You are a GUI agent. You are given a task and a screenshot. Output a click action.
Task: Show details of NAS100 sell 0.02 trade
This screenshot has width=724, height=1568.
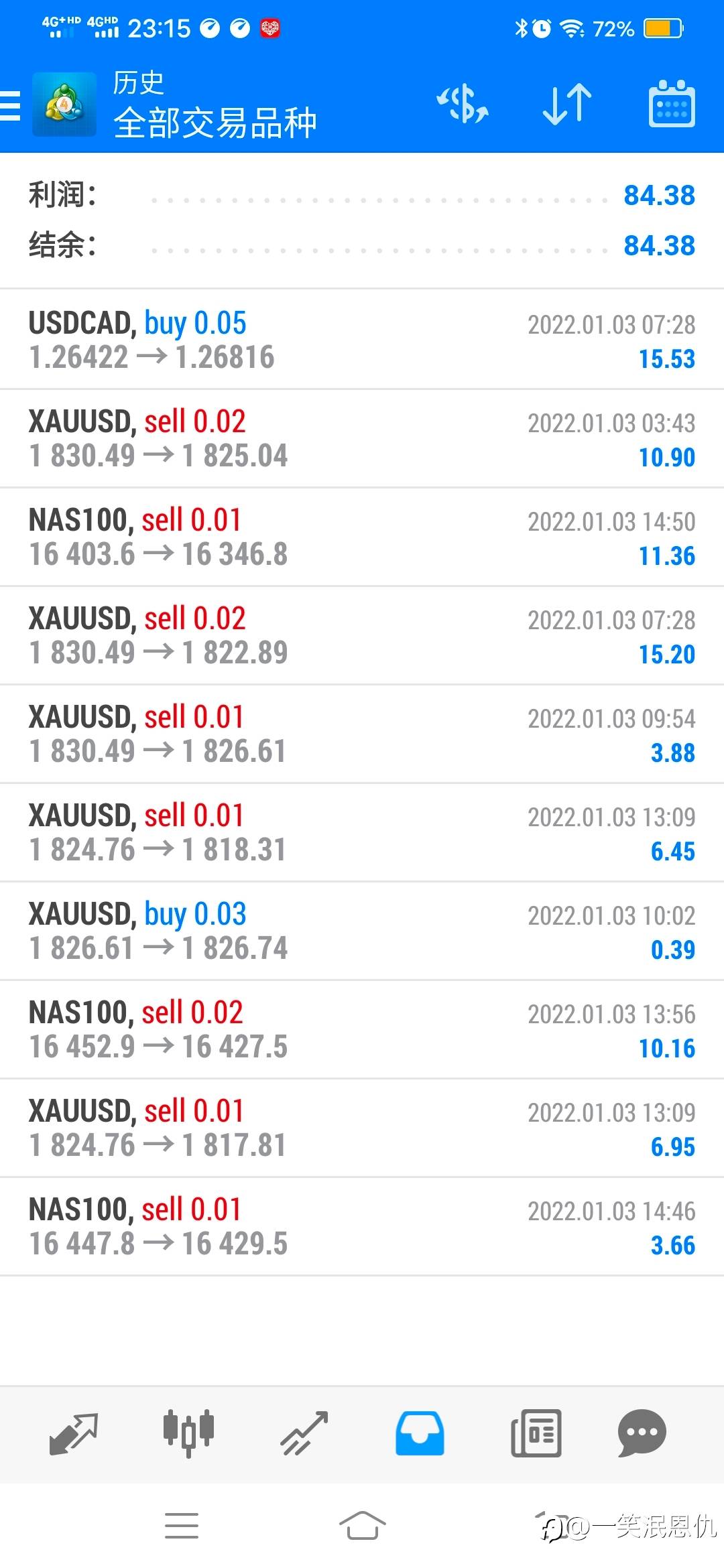[362, 1030]
